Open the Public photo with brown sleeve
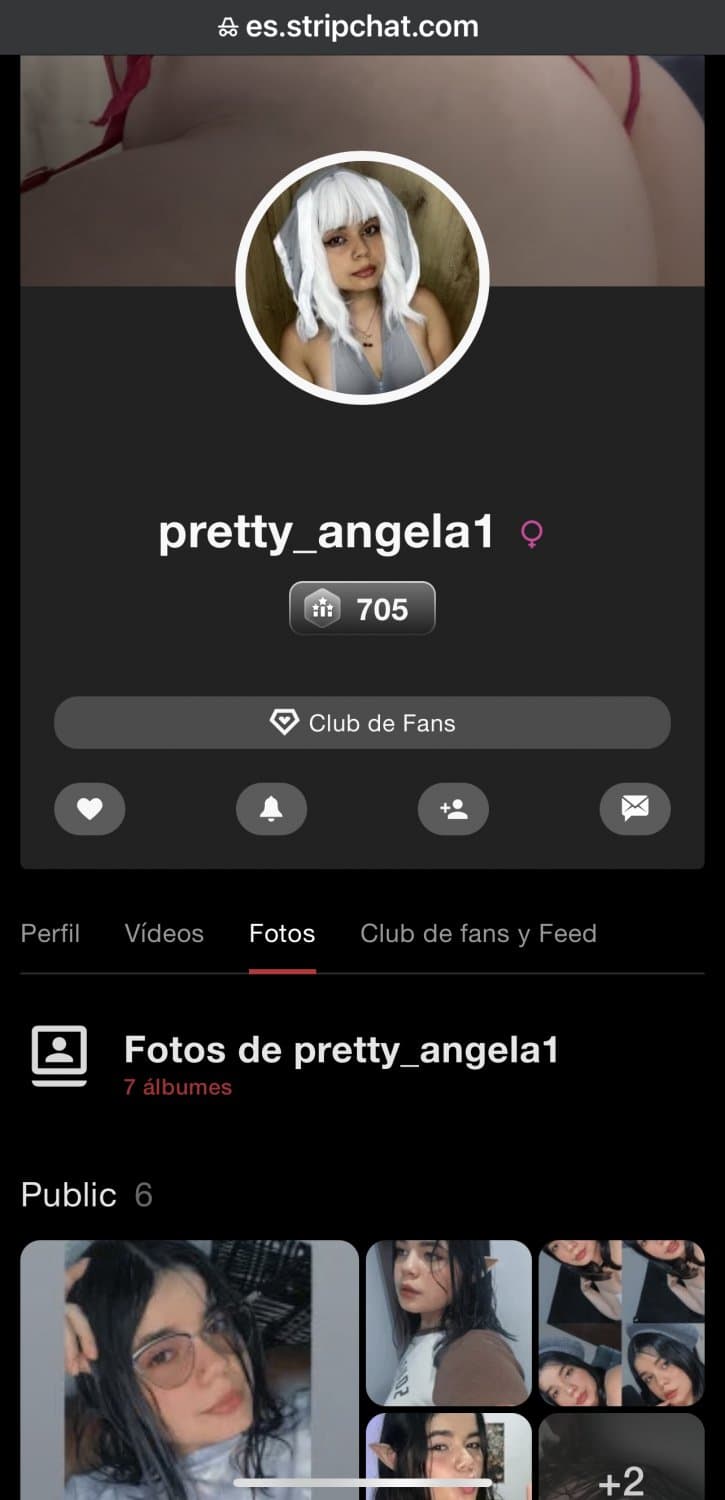The width and height of the screenshot is (725, 1500). pyautogui.click(x=448, y=1322)
